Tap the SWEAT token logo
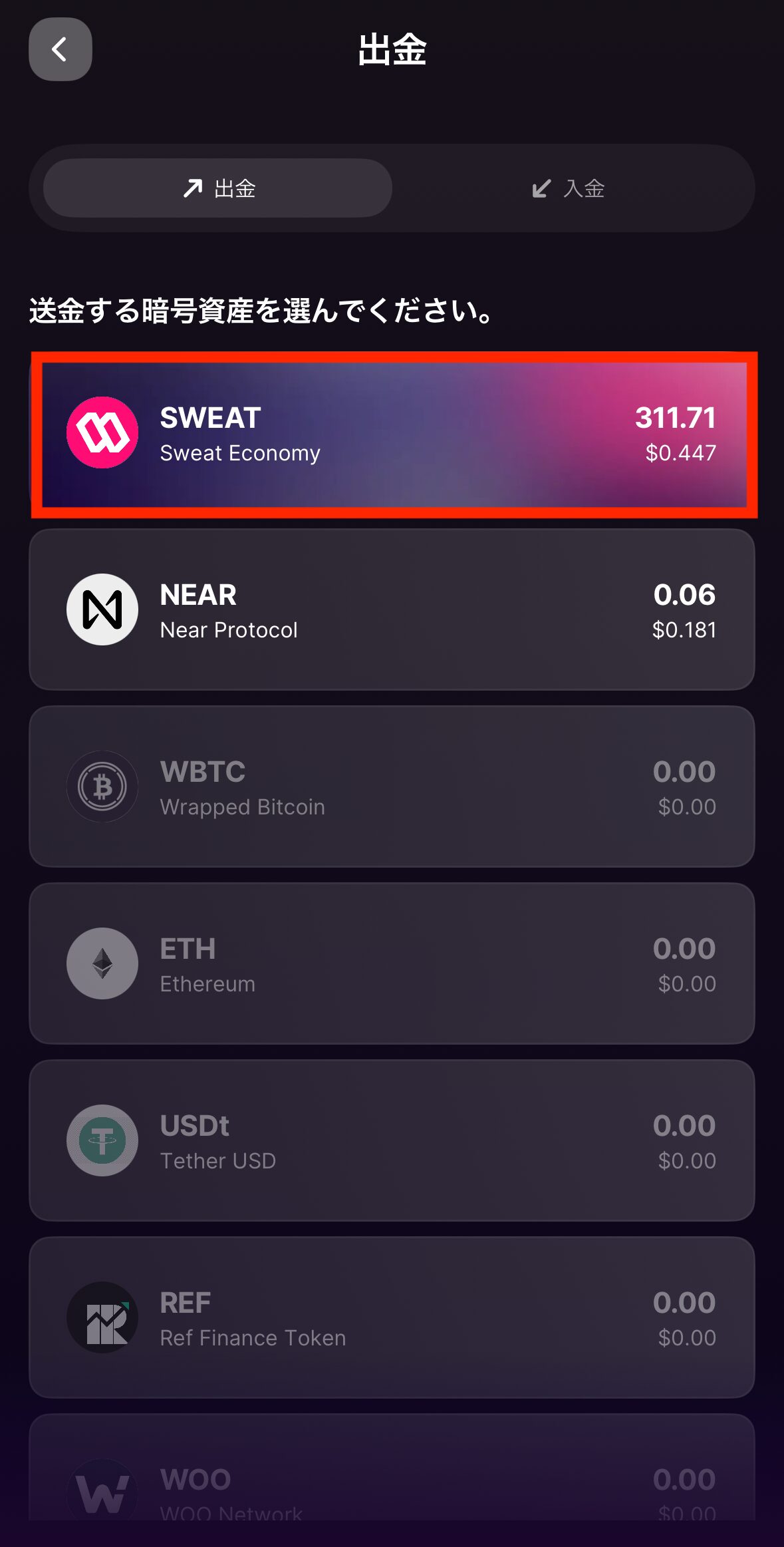 pyautogui.click(x=102, y=433)
